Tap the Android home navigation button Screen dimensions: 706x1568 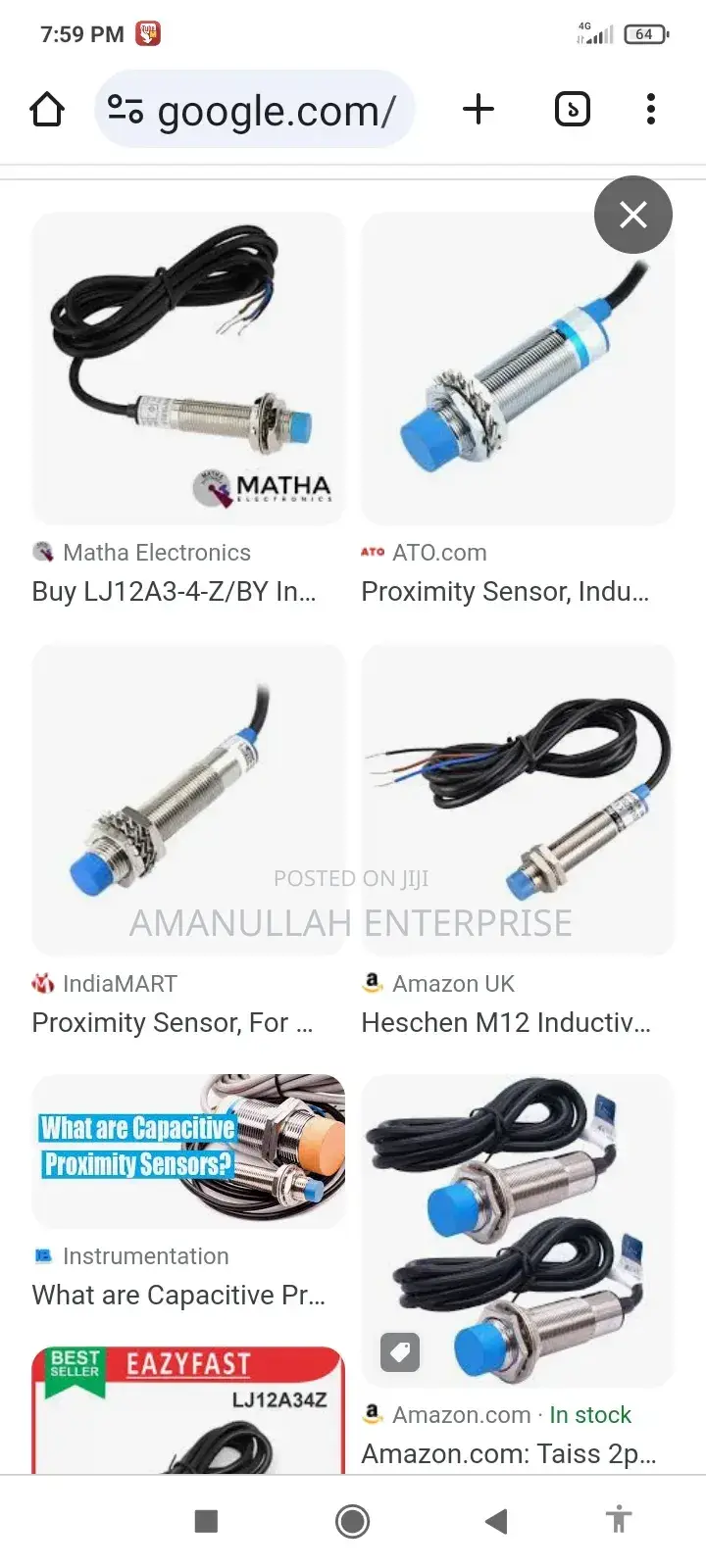(x=352, y=1520)
